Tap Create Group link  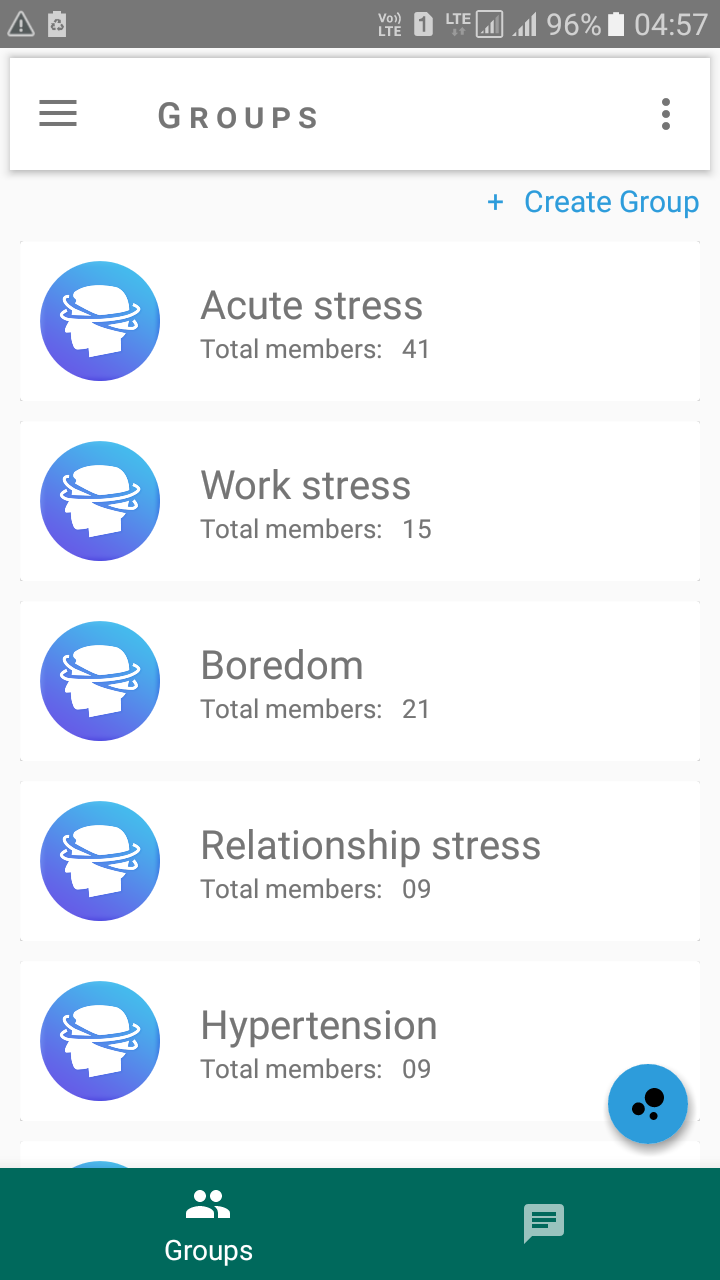point(594,202)
